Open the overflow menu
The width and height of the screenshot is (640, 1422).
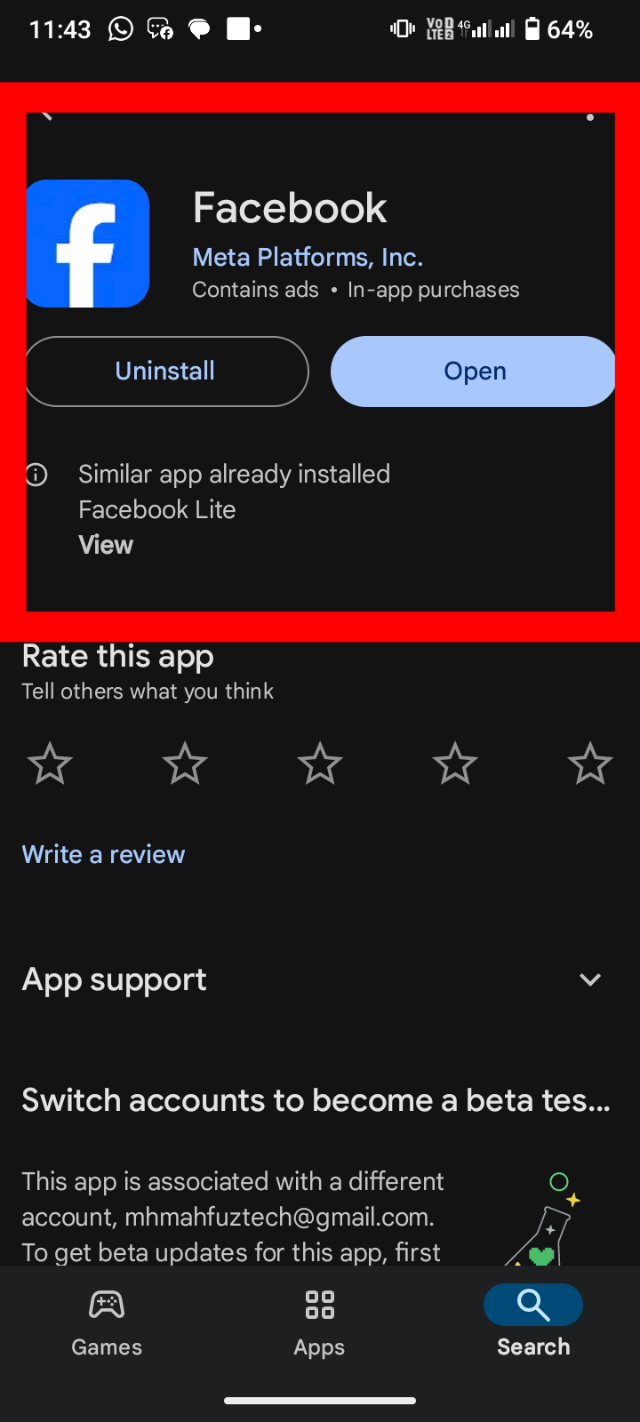(x=590, y=118)
